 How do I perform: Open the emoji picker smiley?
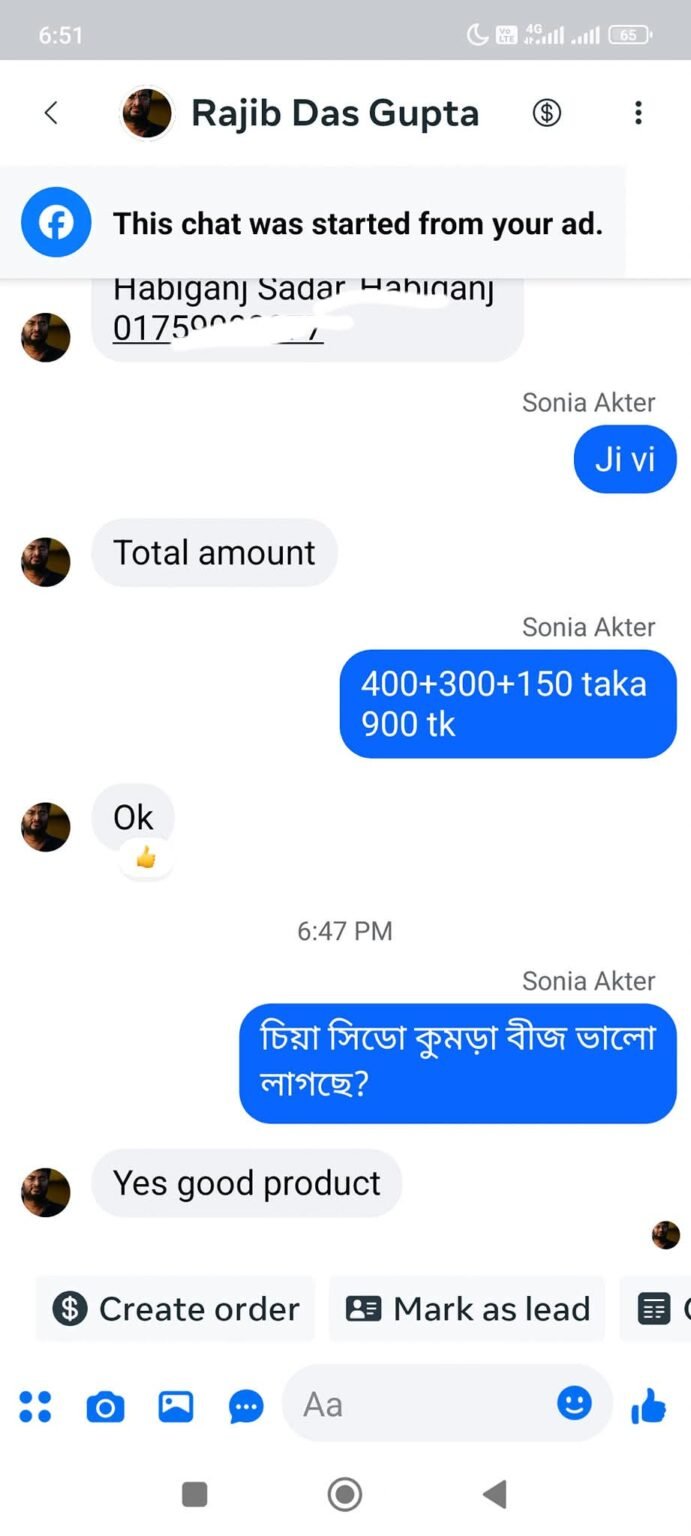coord(574,1403)
